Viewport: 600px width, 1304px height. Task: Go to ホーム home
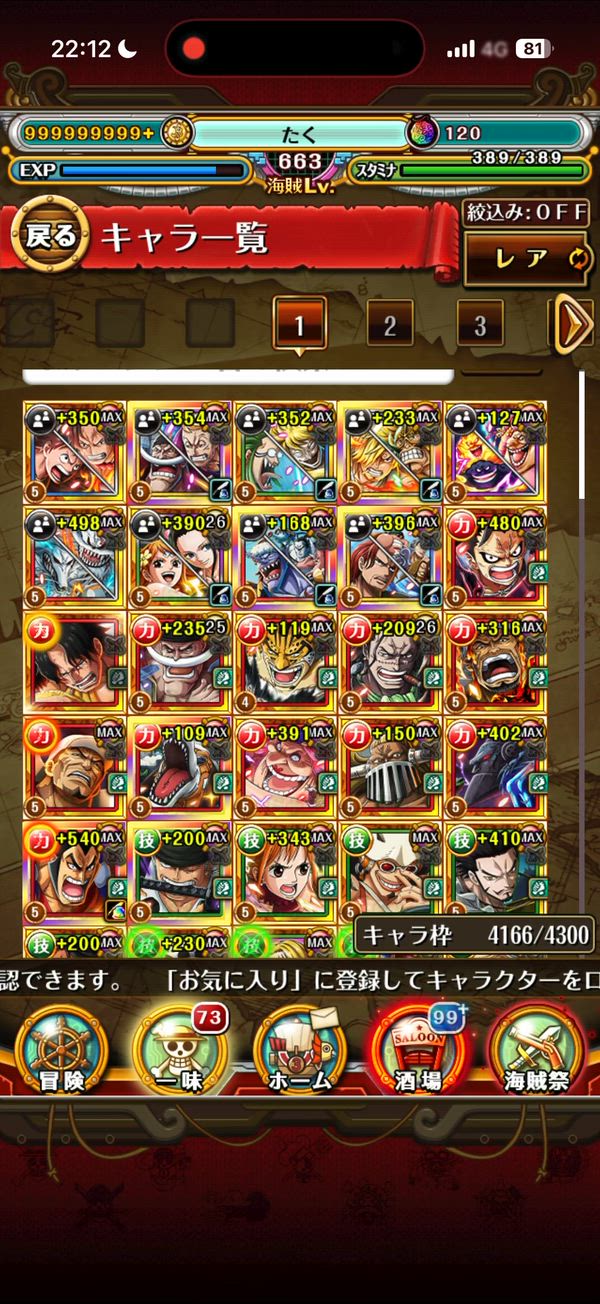[x=298, y=1052]
